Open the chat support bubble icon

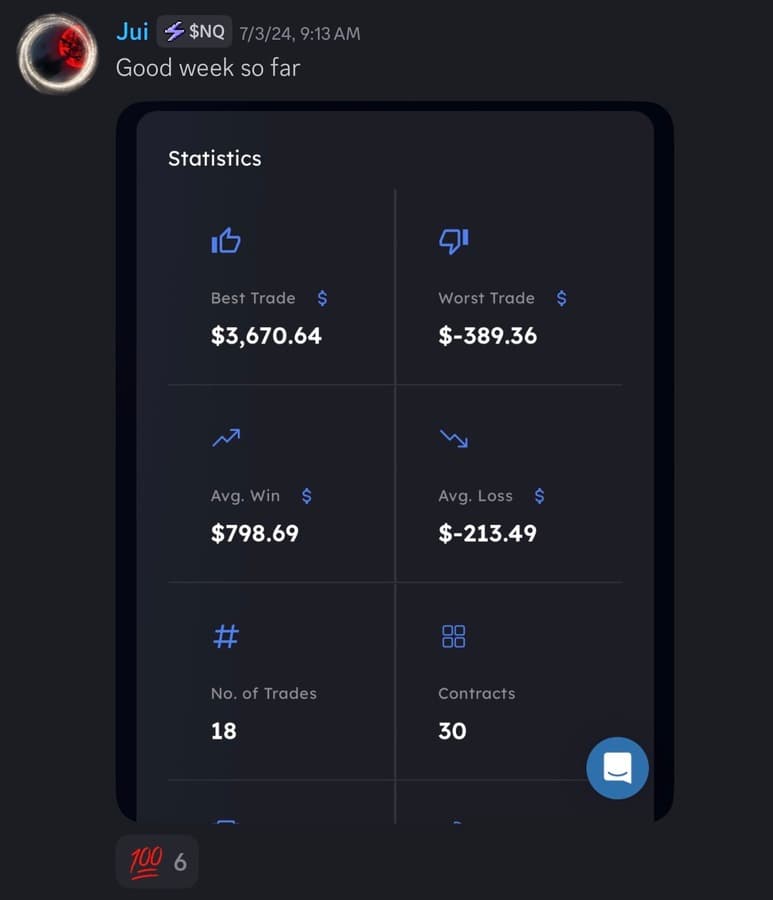point(617,768)
